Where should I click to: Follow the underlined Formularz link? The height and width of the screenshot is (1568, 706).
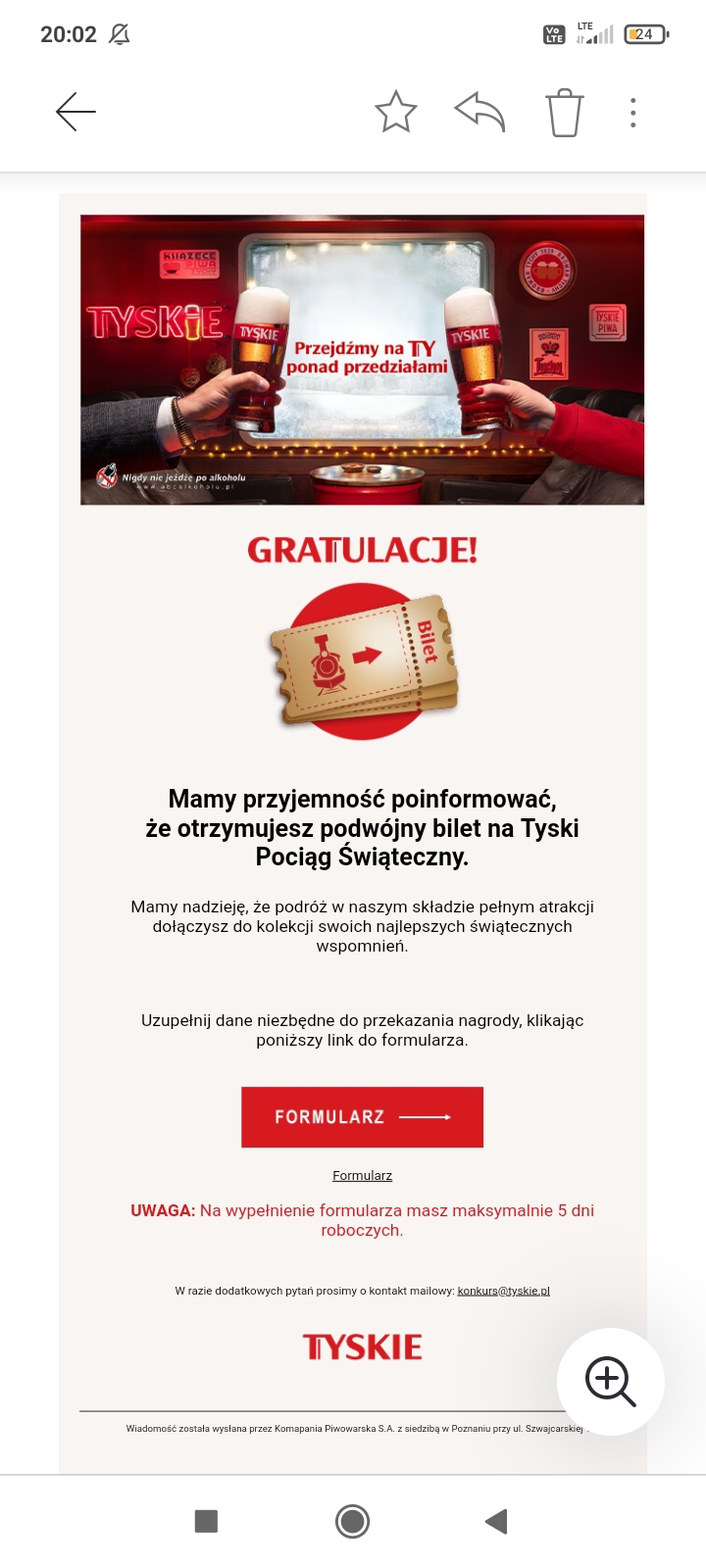pyautogui.click(x=362, y=1175)
